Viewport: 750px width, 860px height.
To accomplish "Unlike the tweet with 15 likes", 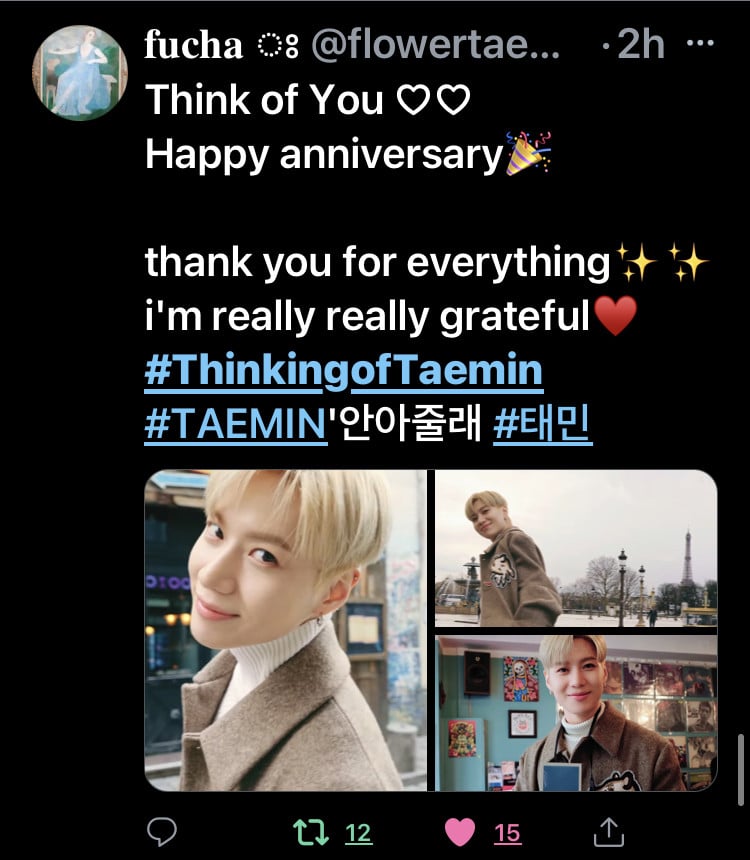I will pyautogui.click(x=458, y=832).
